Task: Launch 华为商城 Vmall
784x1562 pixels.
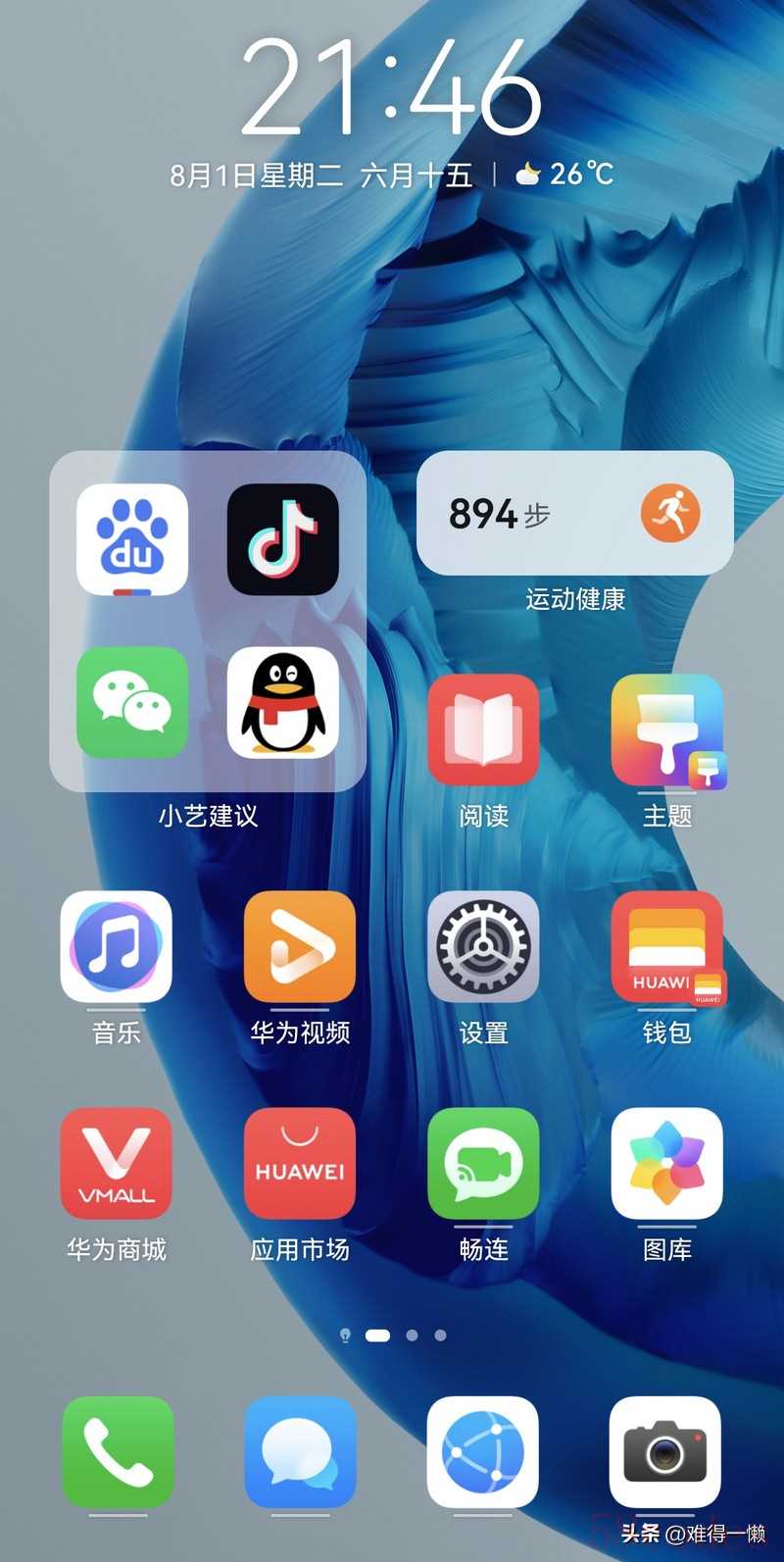Action: [116, 1163]
